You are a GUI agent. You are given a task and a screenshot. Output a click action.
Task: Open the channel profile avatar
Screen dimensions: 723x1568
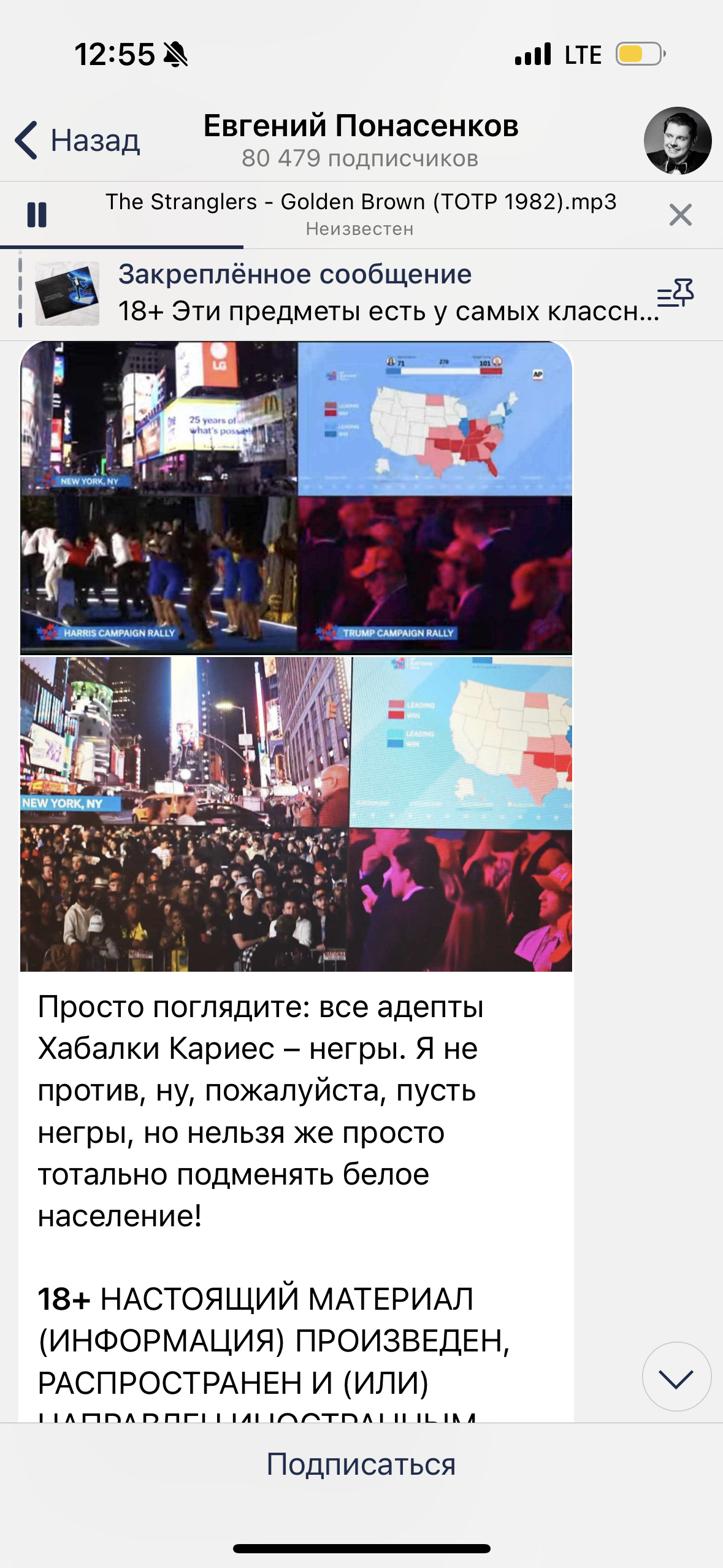coord(677,140)
